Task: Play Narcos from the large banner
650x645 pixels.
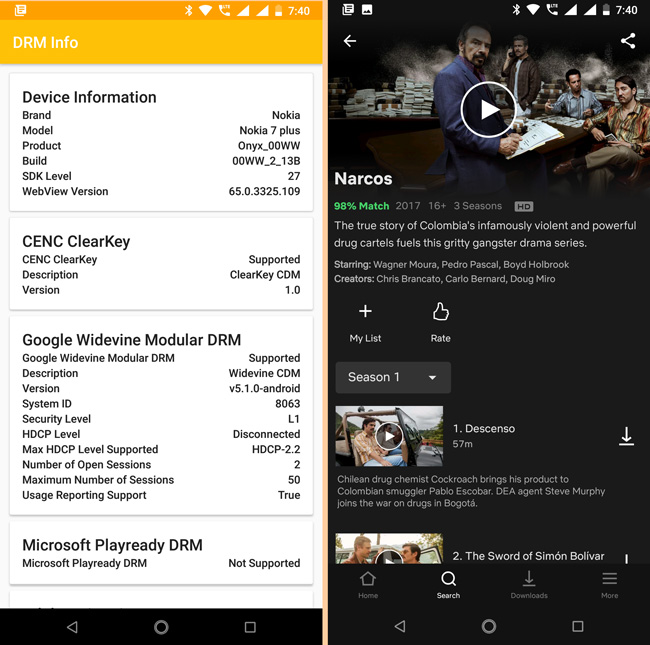Action: click(488, 109)
